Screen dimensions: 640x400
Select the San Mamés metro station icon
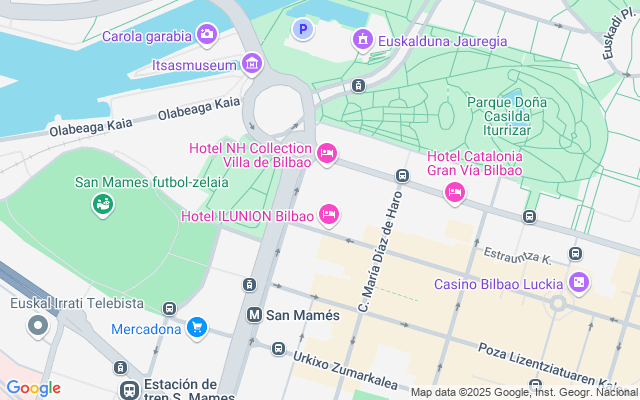pyautogui.click(x=254, y=315)
